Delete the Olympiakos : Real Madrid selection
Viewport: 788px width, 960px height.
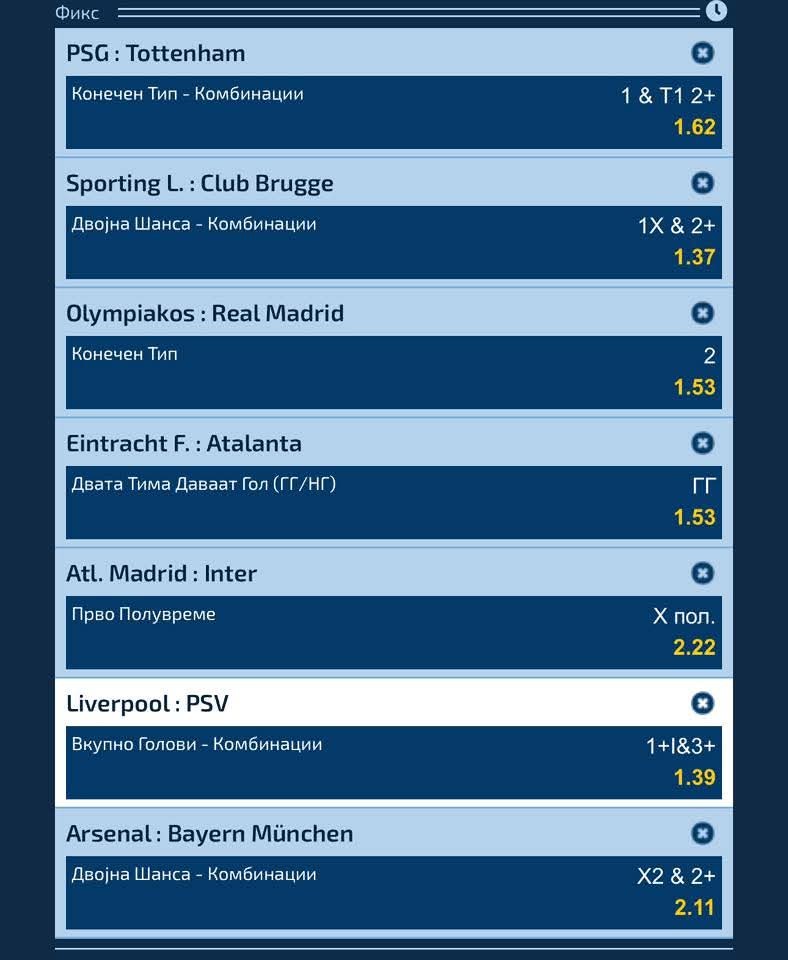click(702, 313)
